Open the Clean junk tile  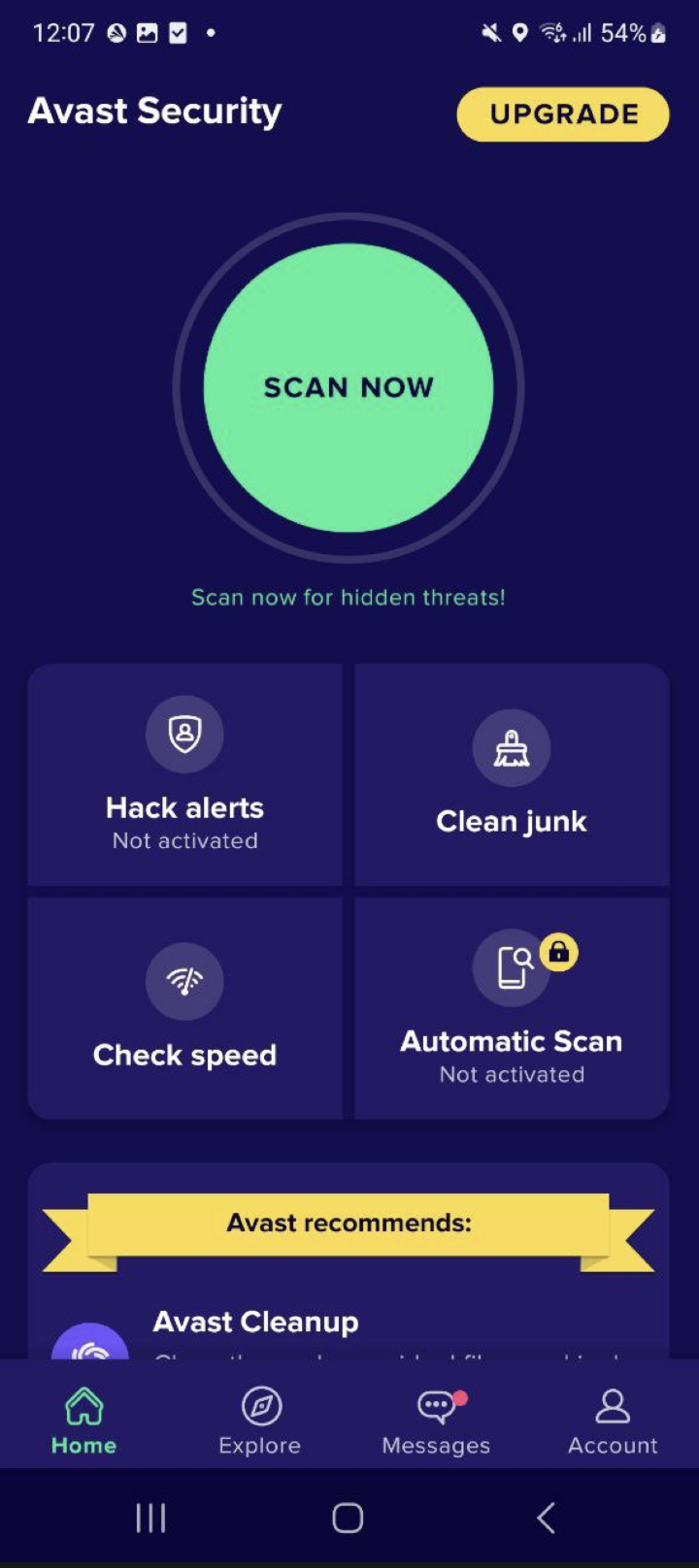(512, 775)
